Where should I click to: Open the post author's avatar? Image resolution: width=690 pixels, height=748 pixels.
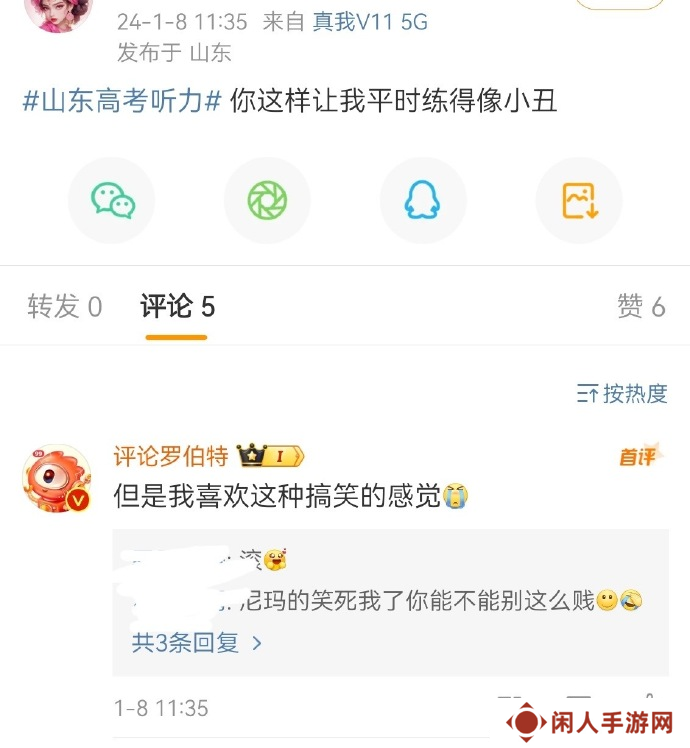57,12
